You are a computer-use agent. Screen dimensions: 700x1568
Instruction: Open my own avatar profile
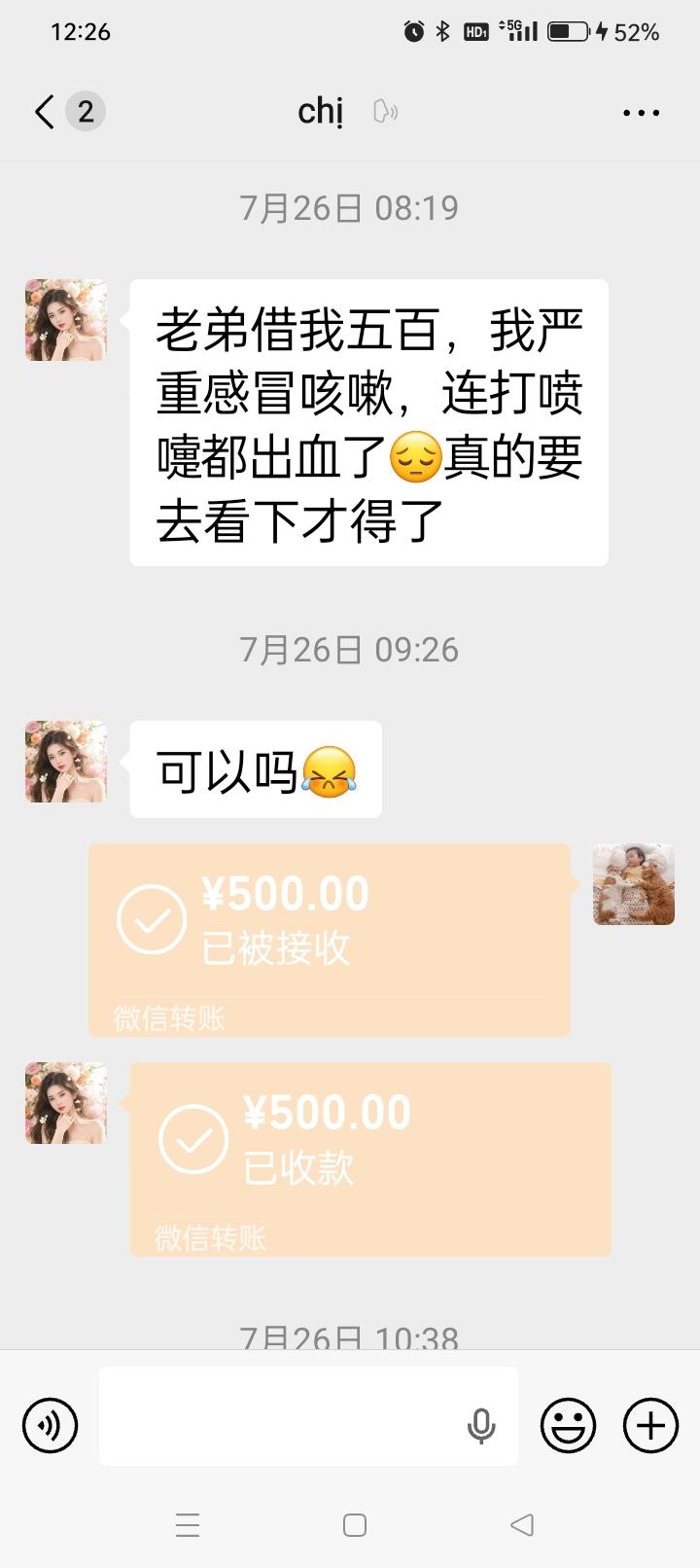coord(634,884)
